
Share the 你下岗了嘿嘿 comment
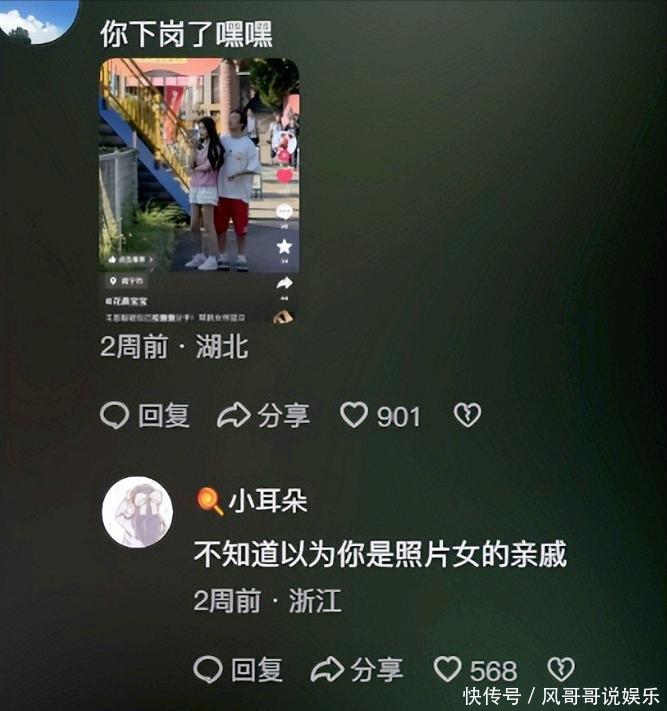(264, 416)
